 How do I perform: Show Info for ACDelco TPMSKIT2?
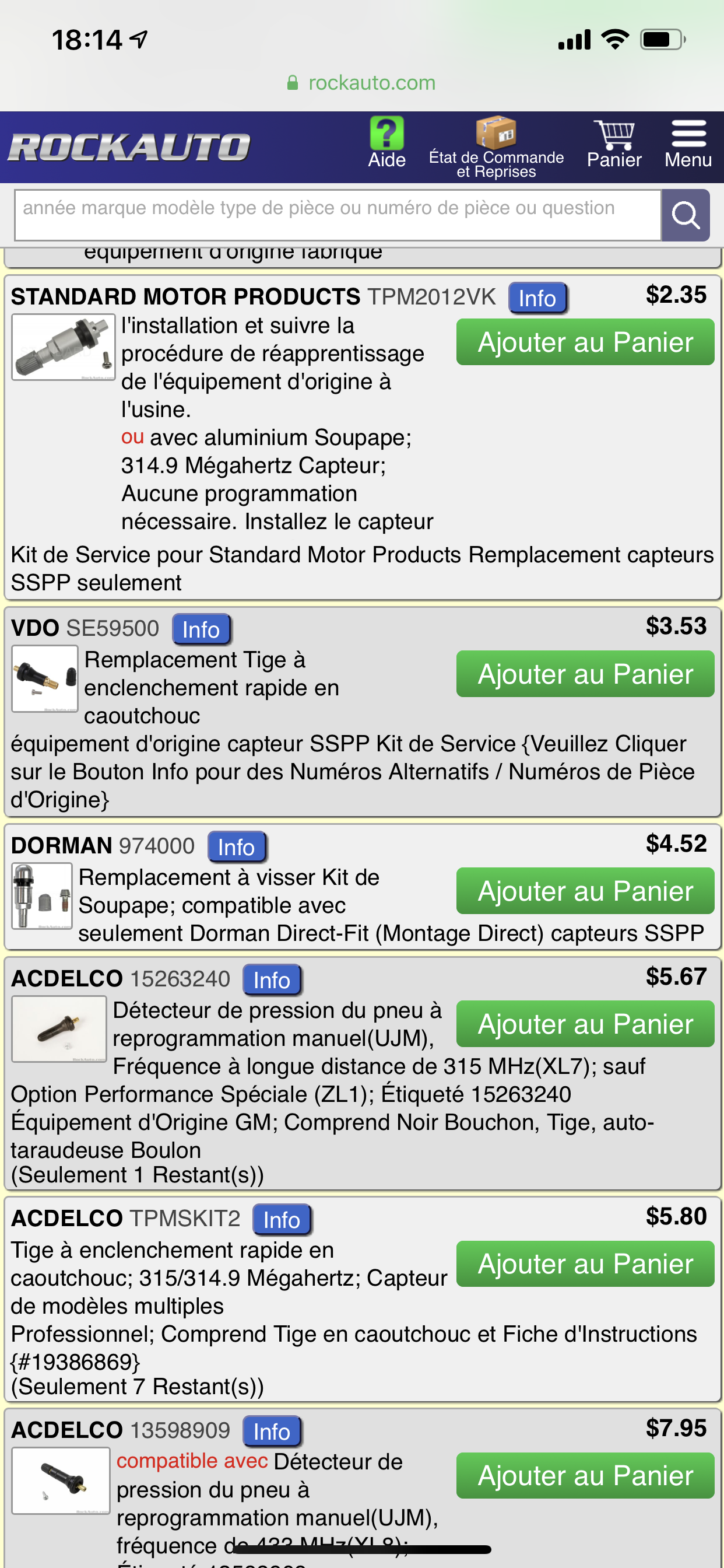(x=281, y=1220)
